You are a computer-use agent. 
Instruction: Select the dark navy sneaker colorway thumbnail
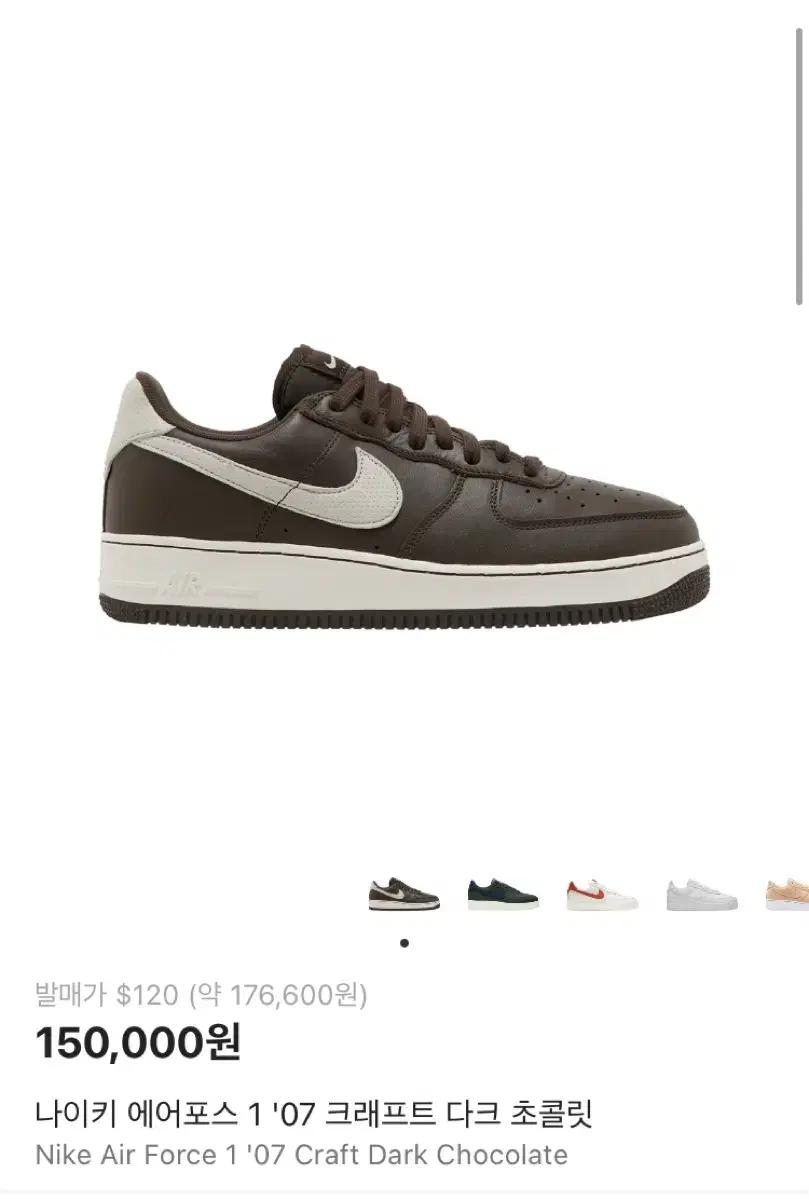coord(502,892)
